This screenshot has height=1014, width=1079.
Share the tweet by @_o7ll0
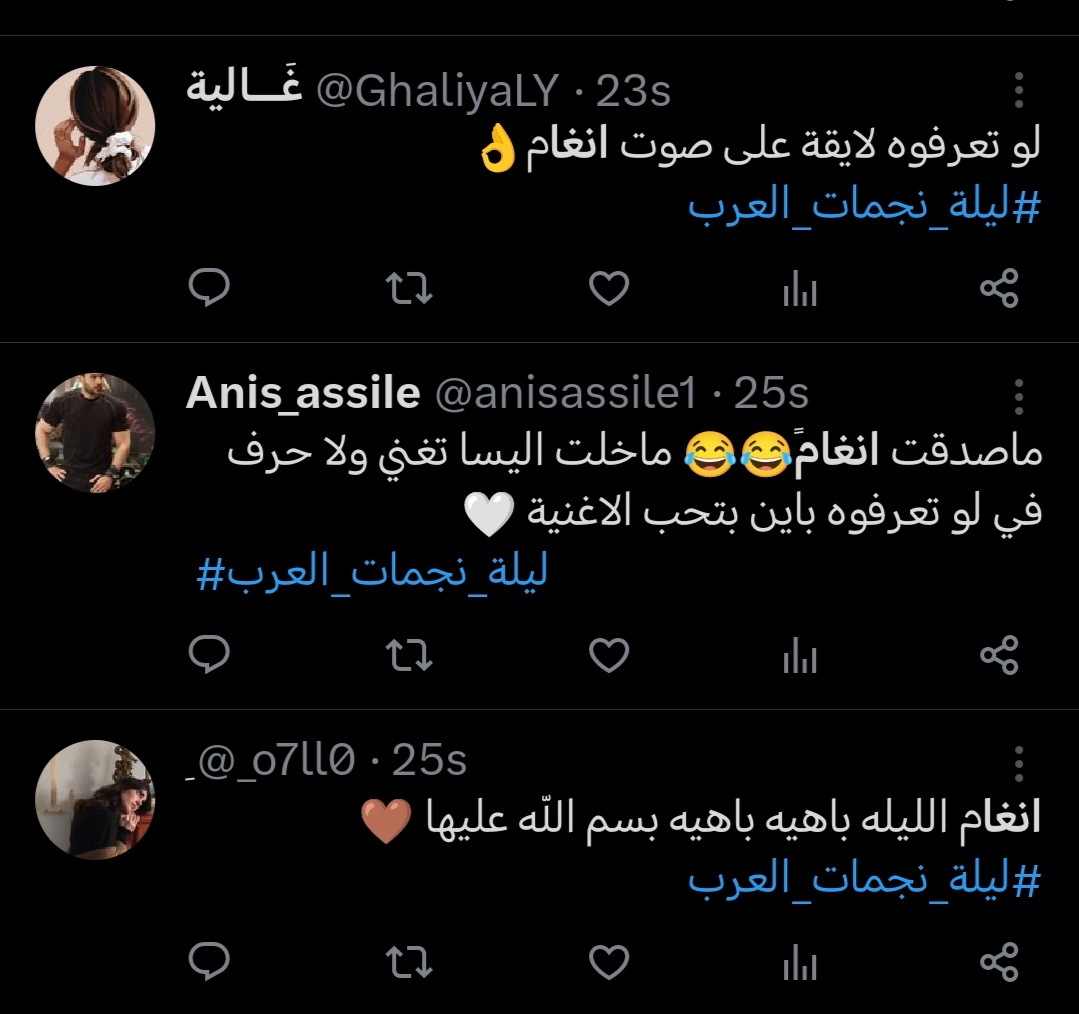click(998, 963)
